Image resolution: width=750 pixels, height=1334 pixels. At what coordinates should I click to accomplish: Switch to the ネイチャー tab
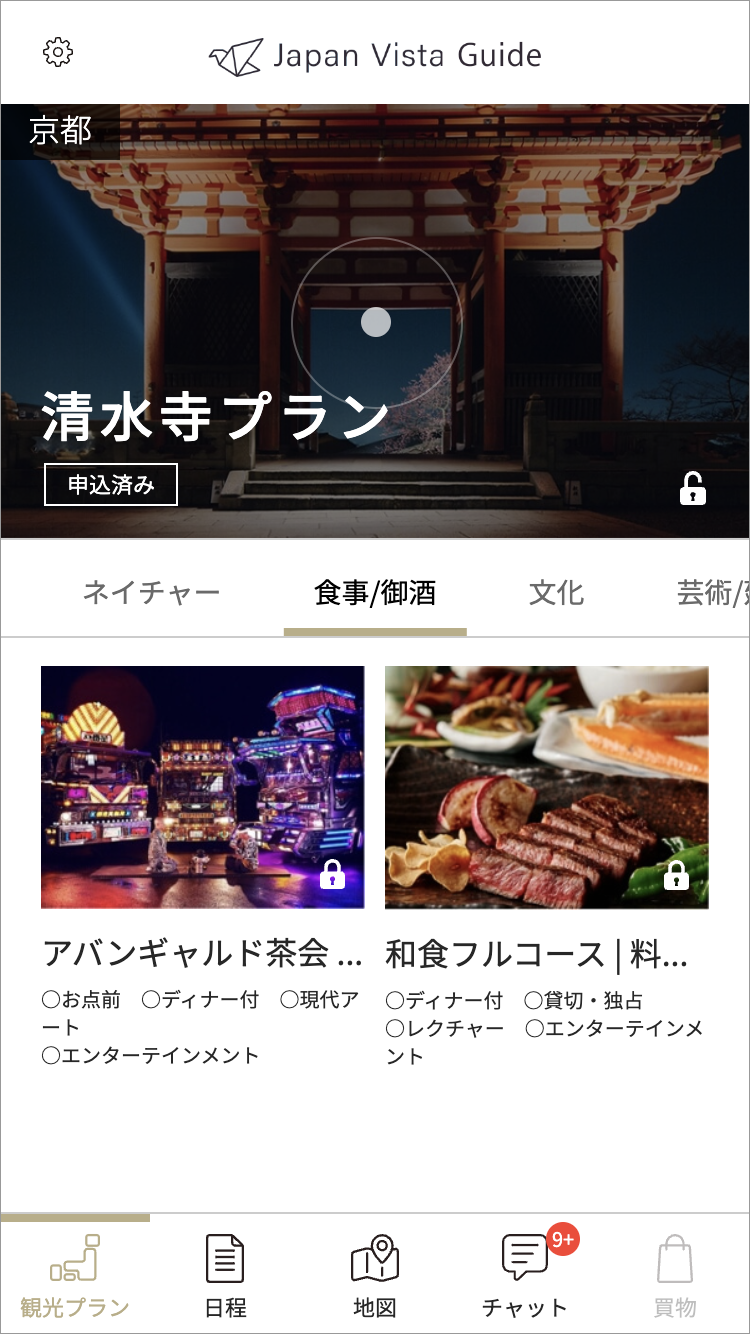[x=151, y=593]
